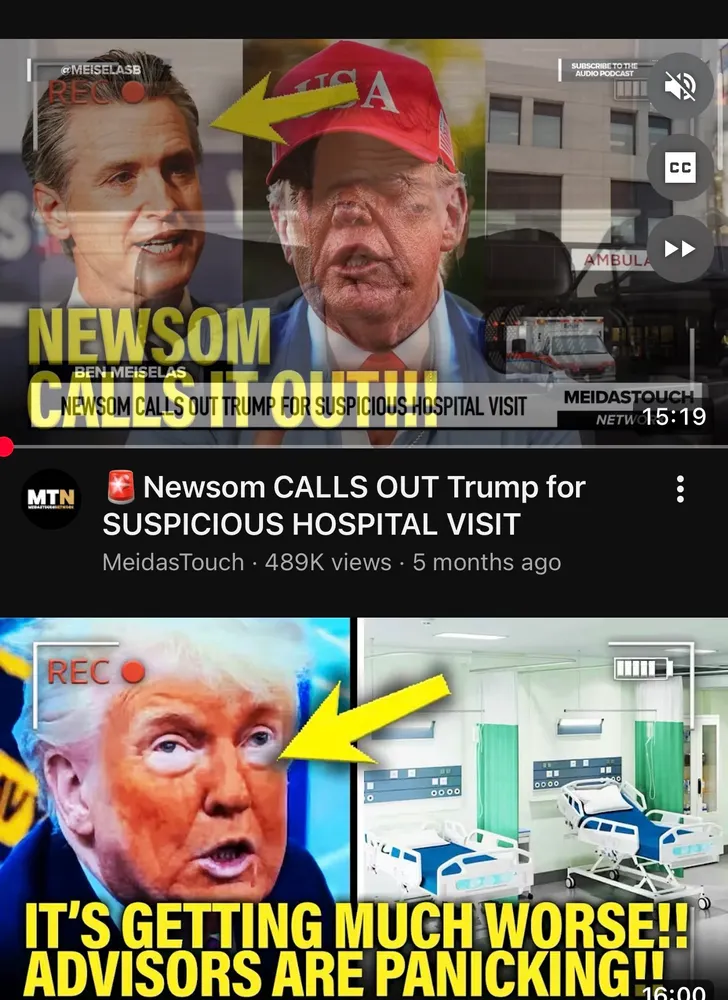Viewport: 728px width, 1000px height.
Task: Unmute the video preview
Action: [x=680, y=87]
